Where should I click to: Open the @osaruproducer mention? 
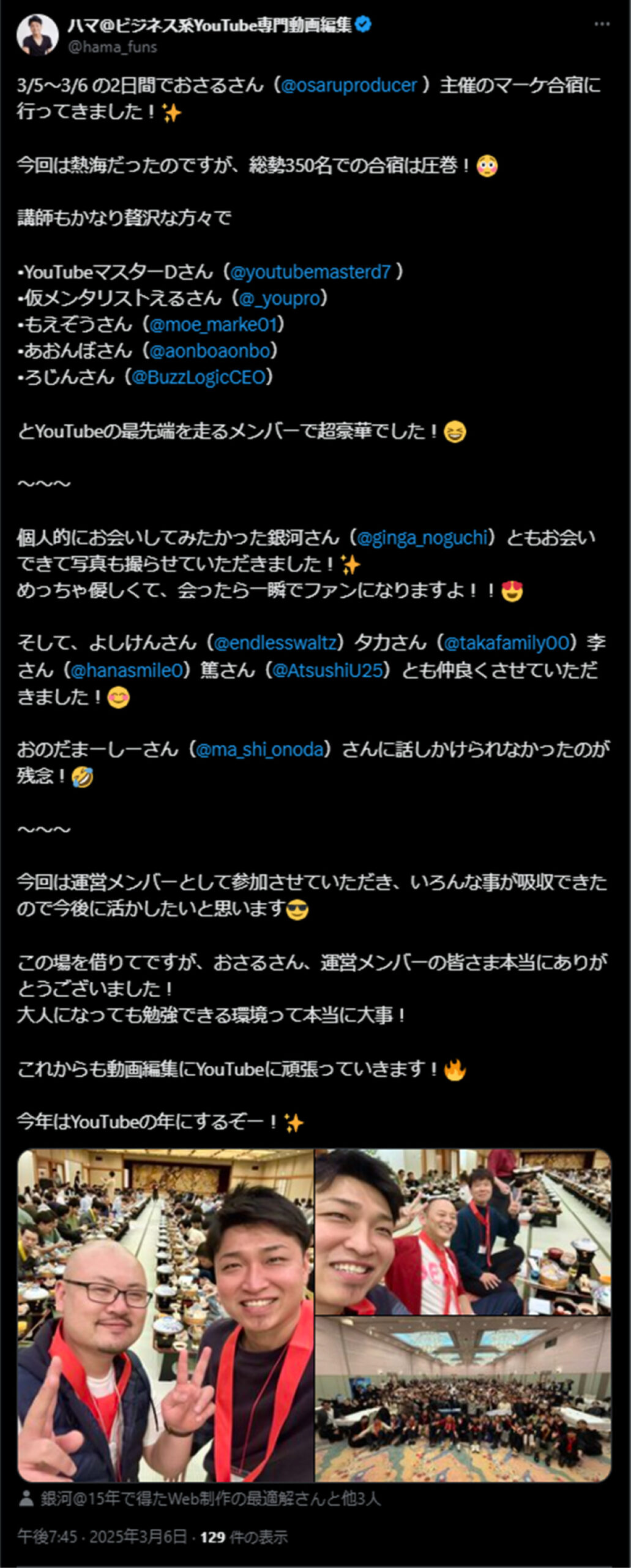pos(349,85)
